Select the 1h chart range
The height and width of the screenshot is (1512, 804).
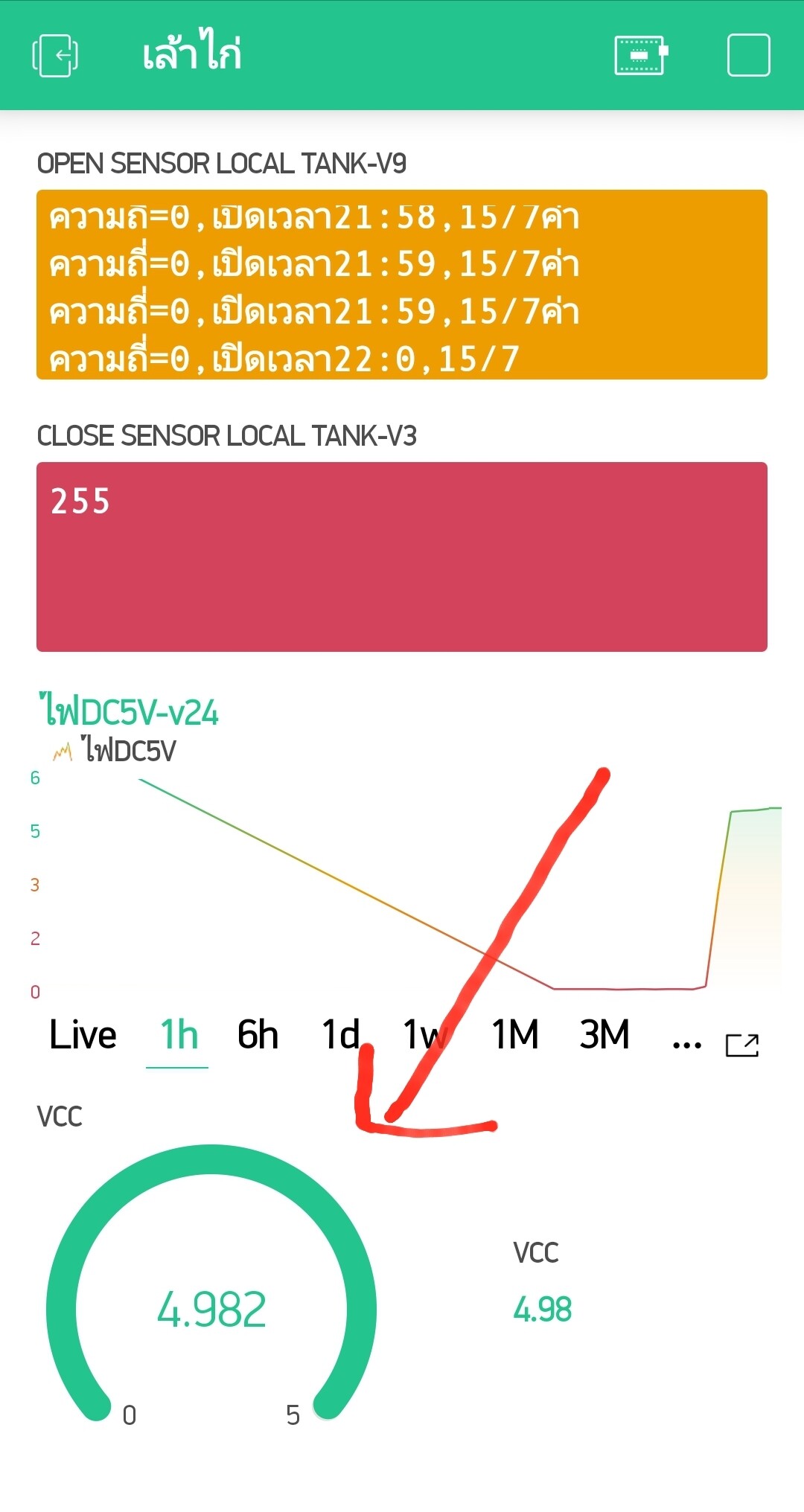point(179,1034)
